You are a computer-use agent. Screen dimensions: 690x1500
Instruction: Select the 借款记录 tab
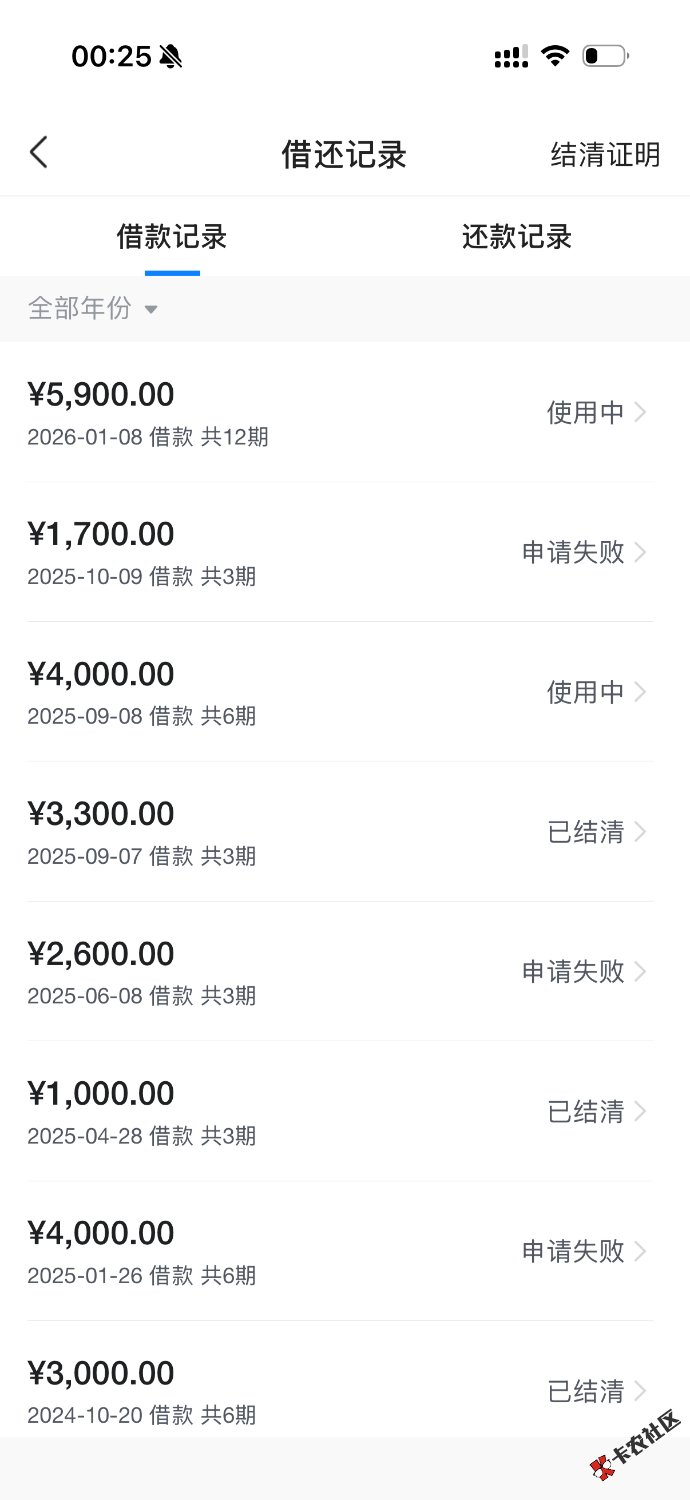pos(172,238)
